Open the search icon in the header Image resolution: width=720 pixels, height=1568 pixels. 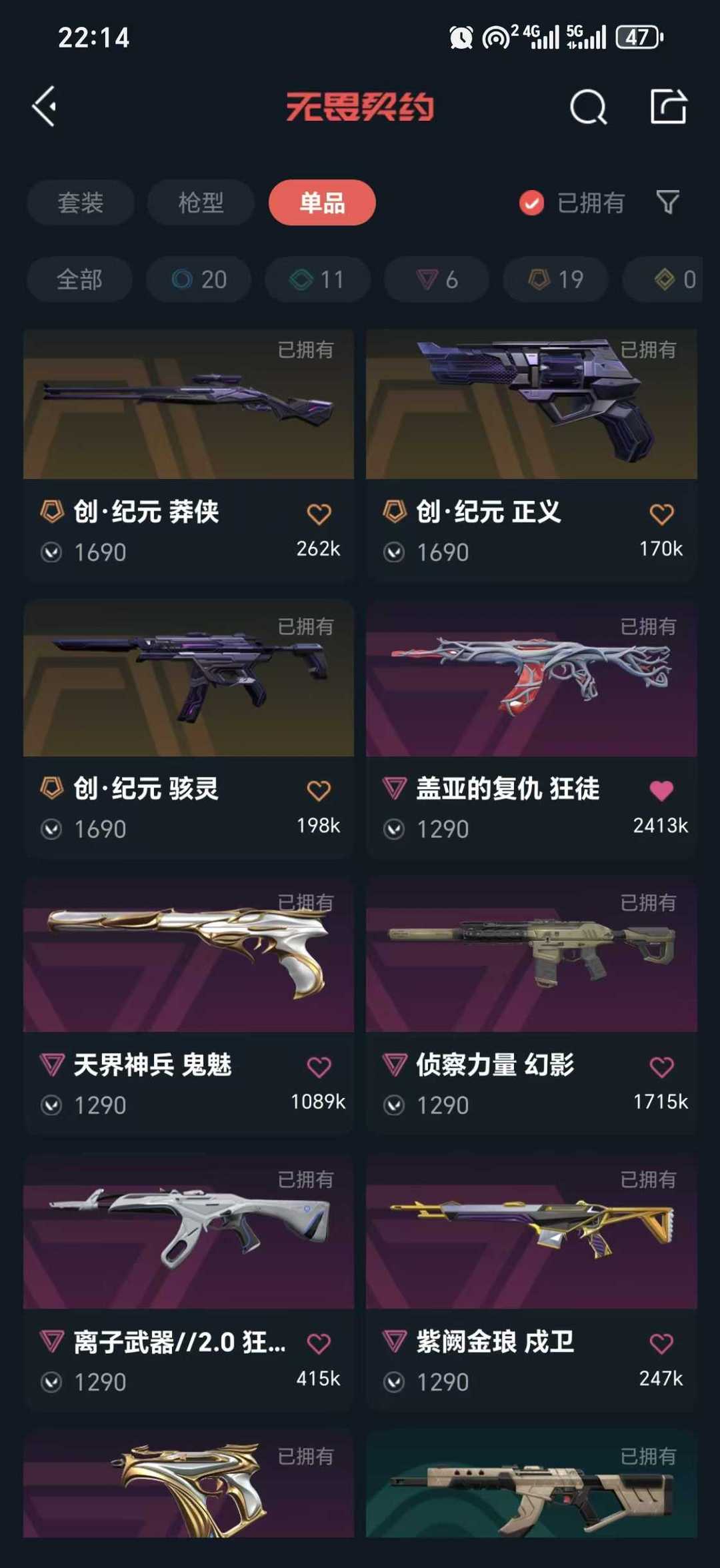click(588, 107)
